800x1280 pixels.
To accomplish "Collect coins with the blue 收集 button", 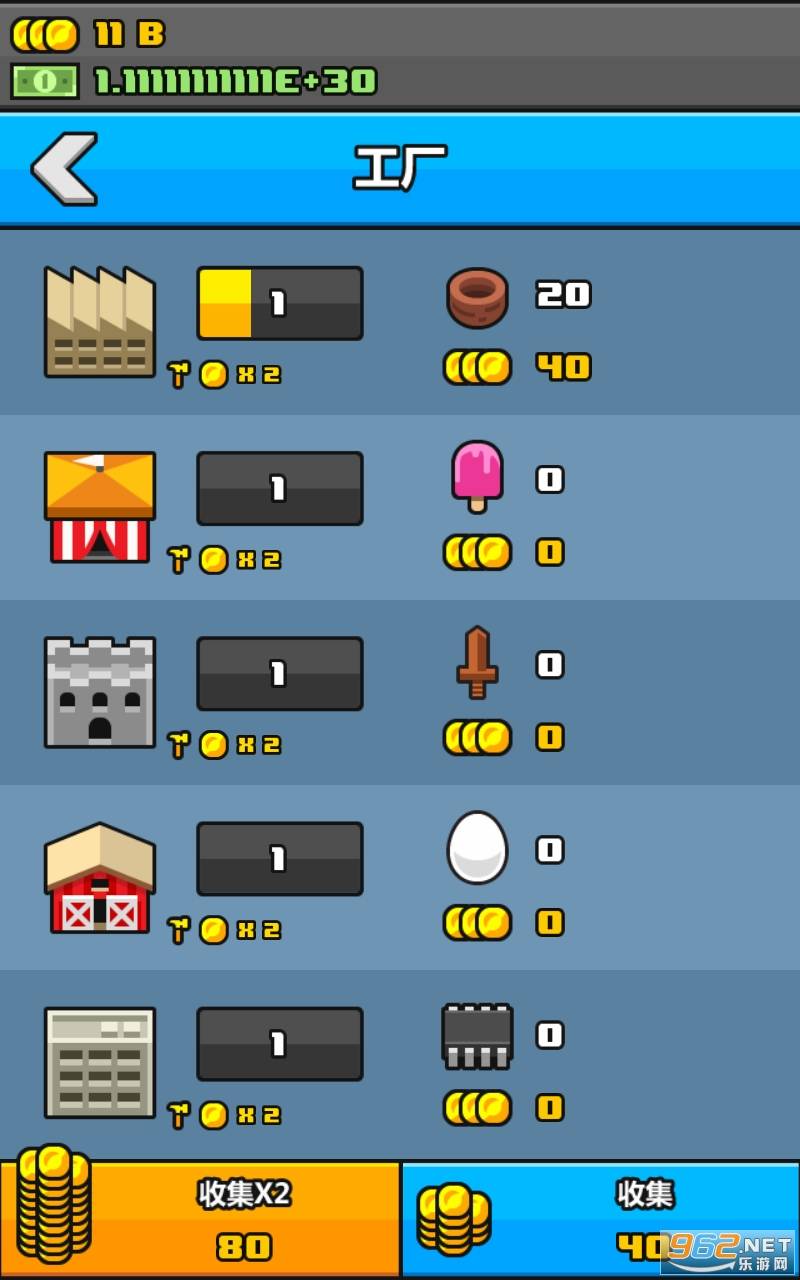I will click(600, 1218).
